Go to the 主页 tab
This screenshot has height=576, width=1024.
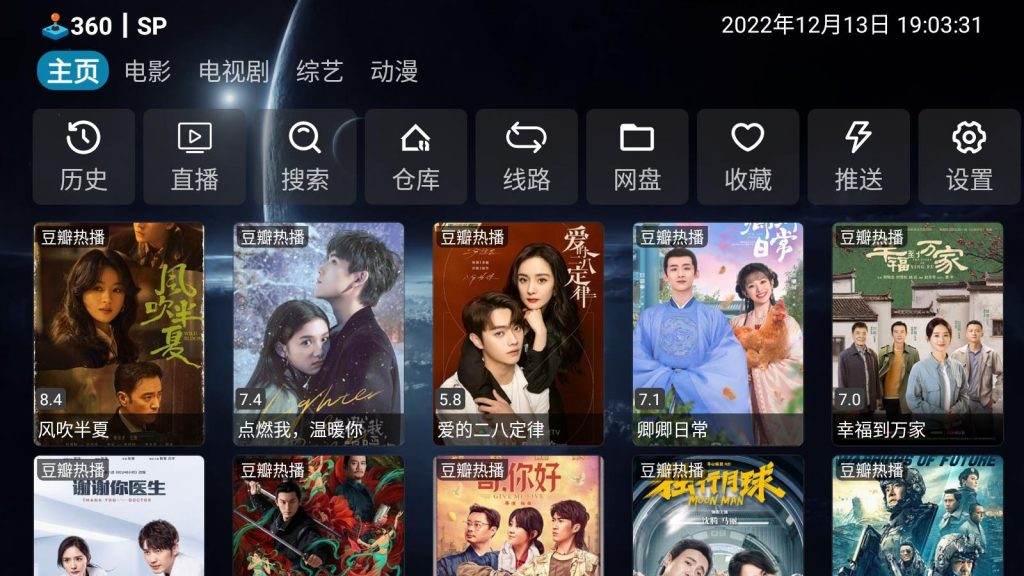tap(73, 72)
